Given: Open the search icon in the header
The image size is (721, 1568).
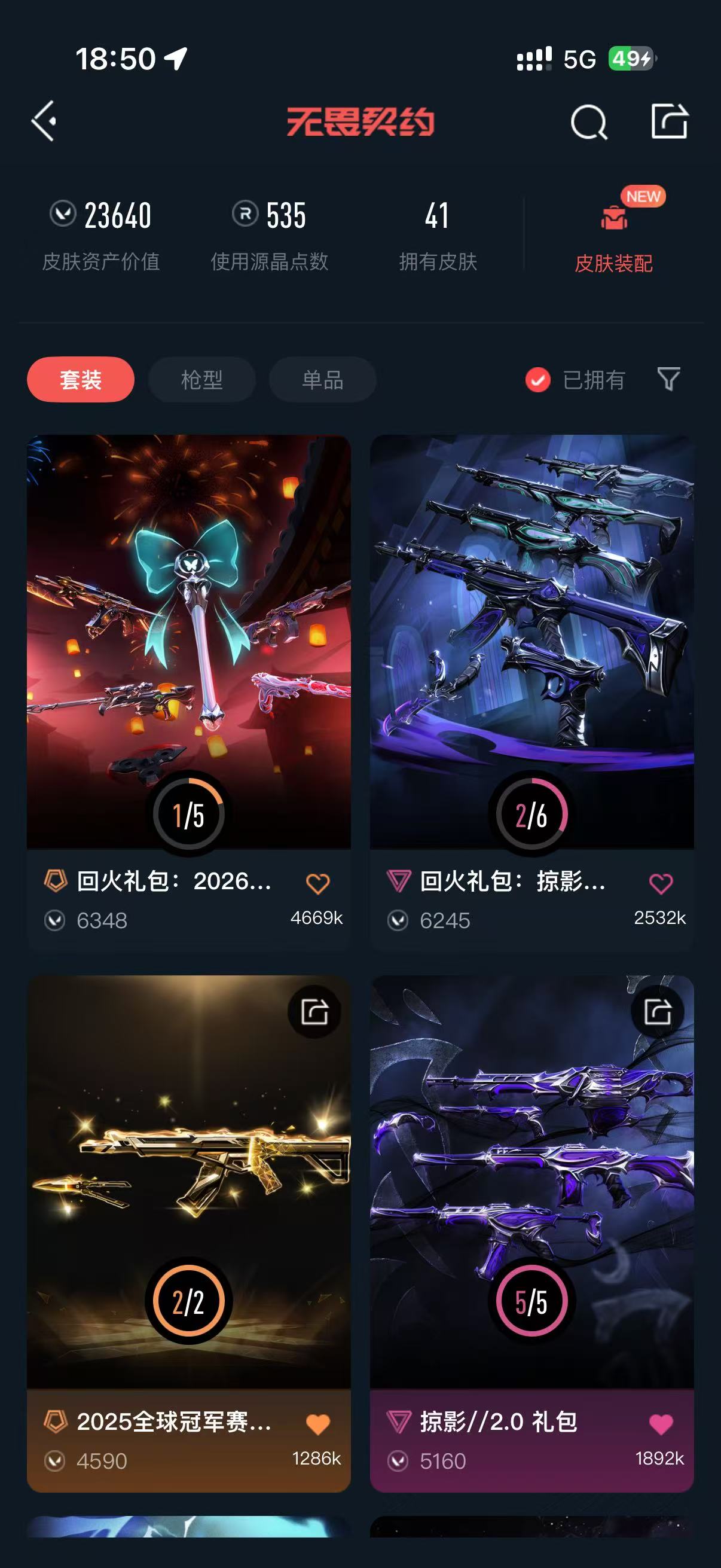Looking at the screenshot, I should point(588,122).
